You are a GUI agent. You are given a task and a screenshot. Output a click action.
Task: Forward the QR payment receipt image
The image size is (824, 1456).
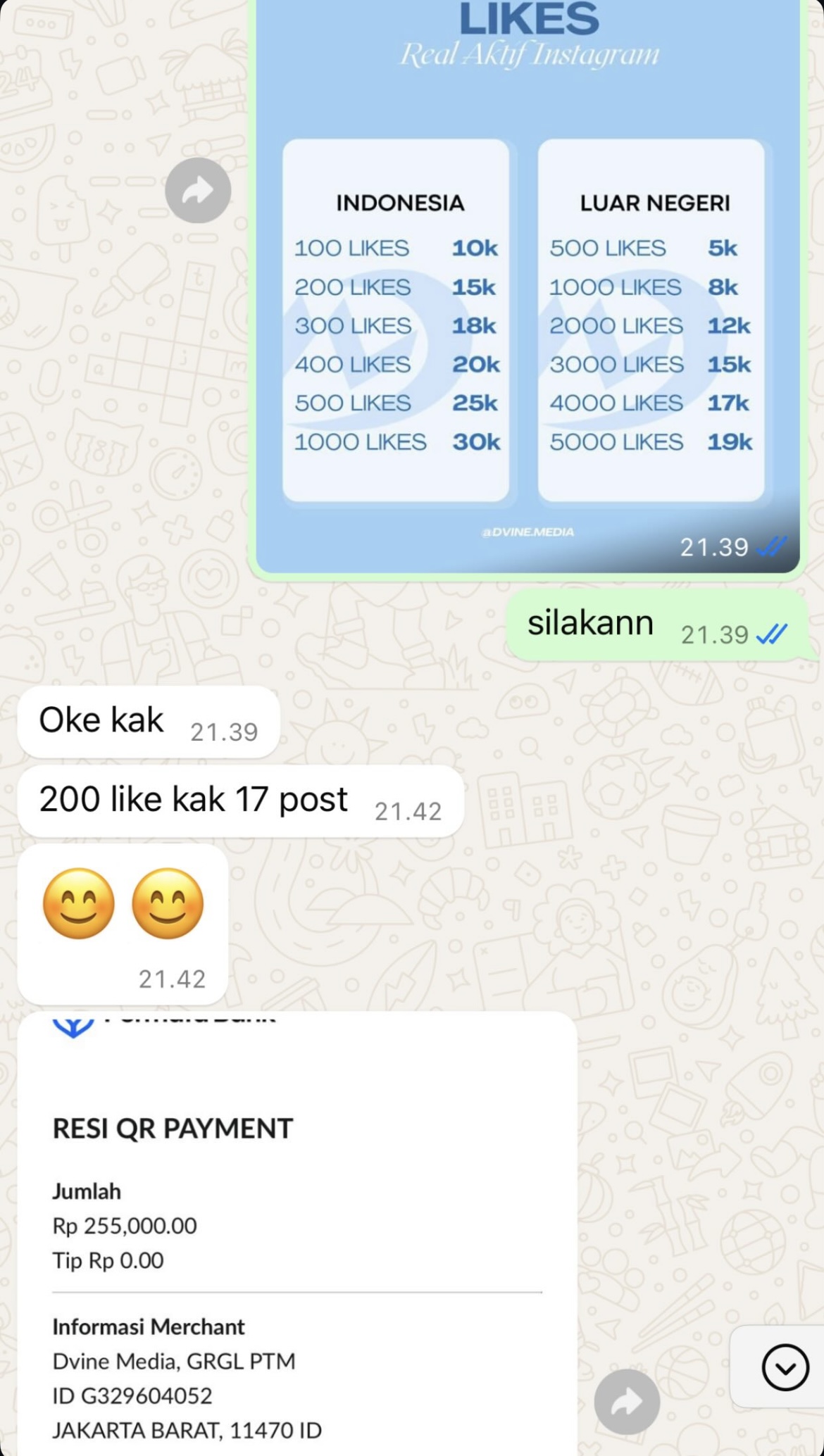coord(626,1401)
